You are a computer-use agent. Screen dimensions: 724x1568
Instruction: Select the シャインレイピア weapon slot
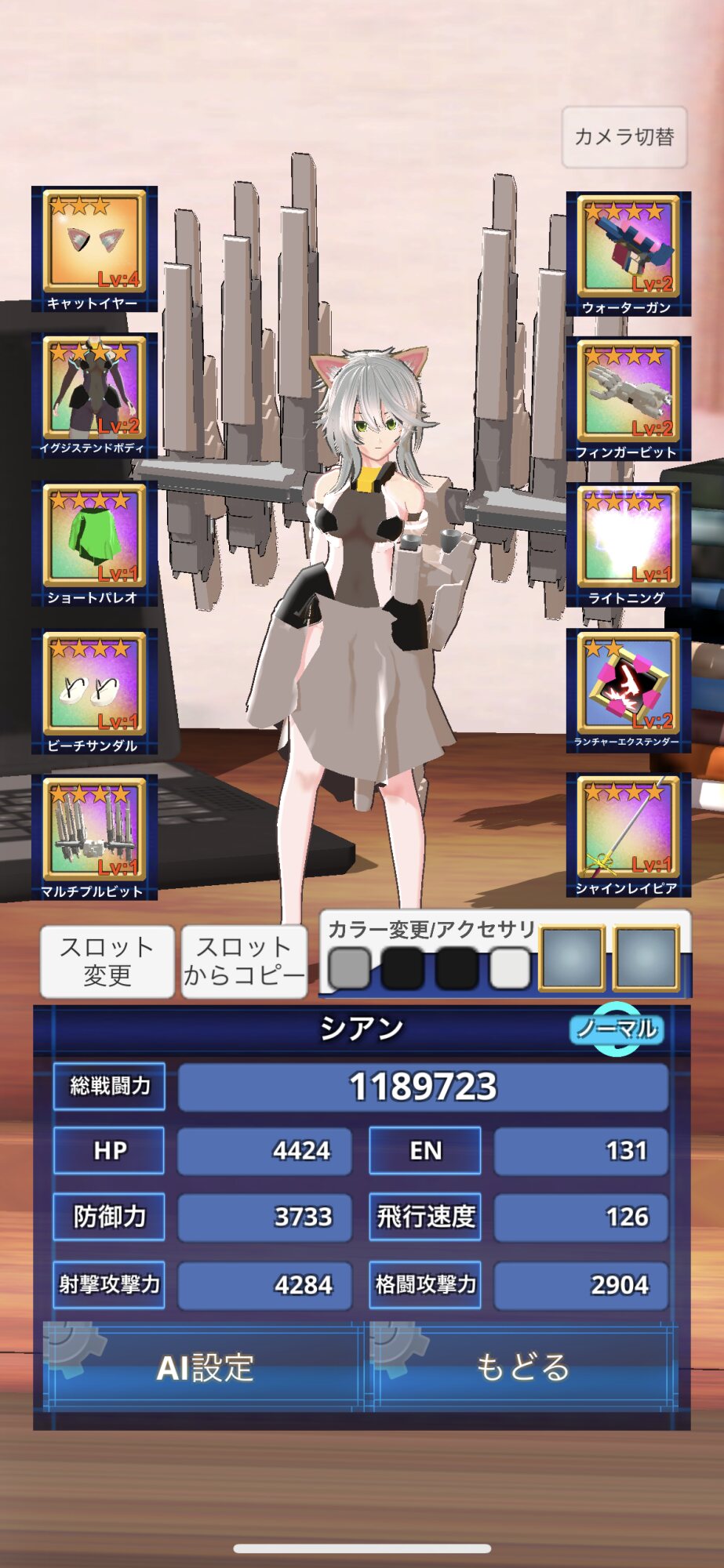pyautogui.click(x=628, y=836)
